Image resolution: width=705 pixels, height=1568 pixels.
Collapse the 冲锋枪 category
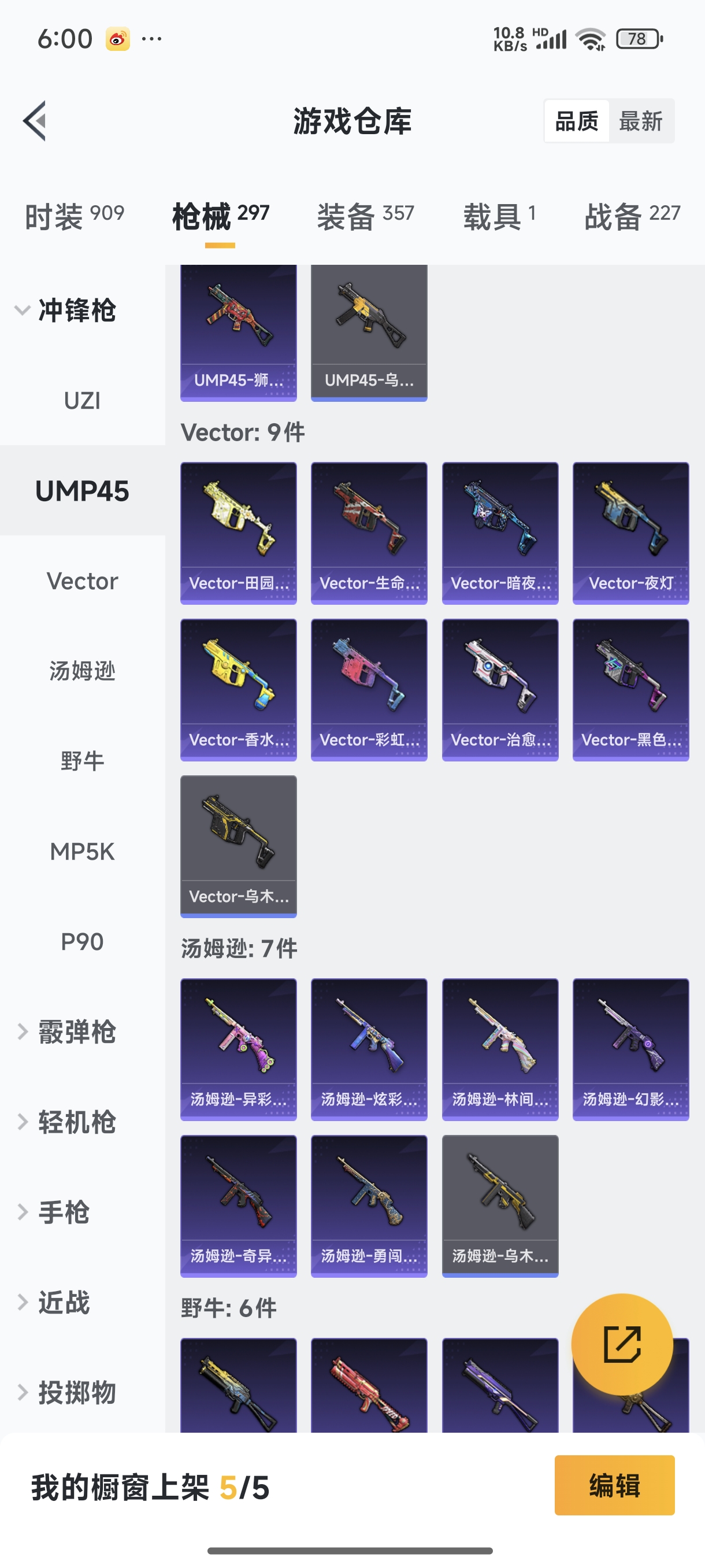pos(67,310)
